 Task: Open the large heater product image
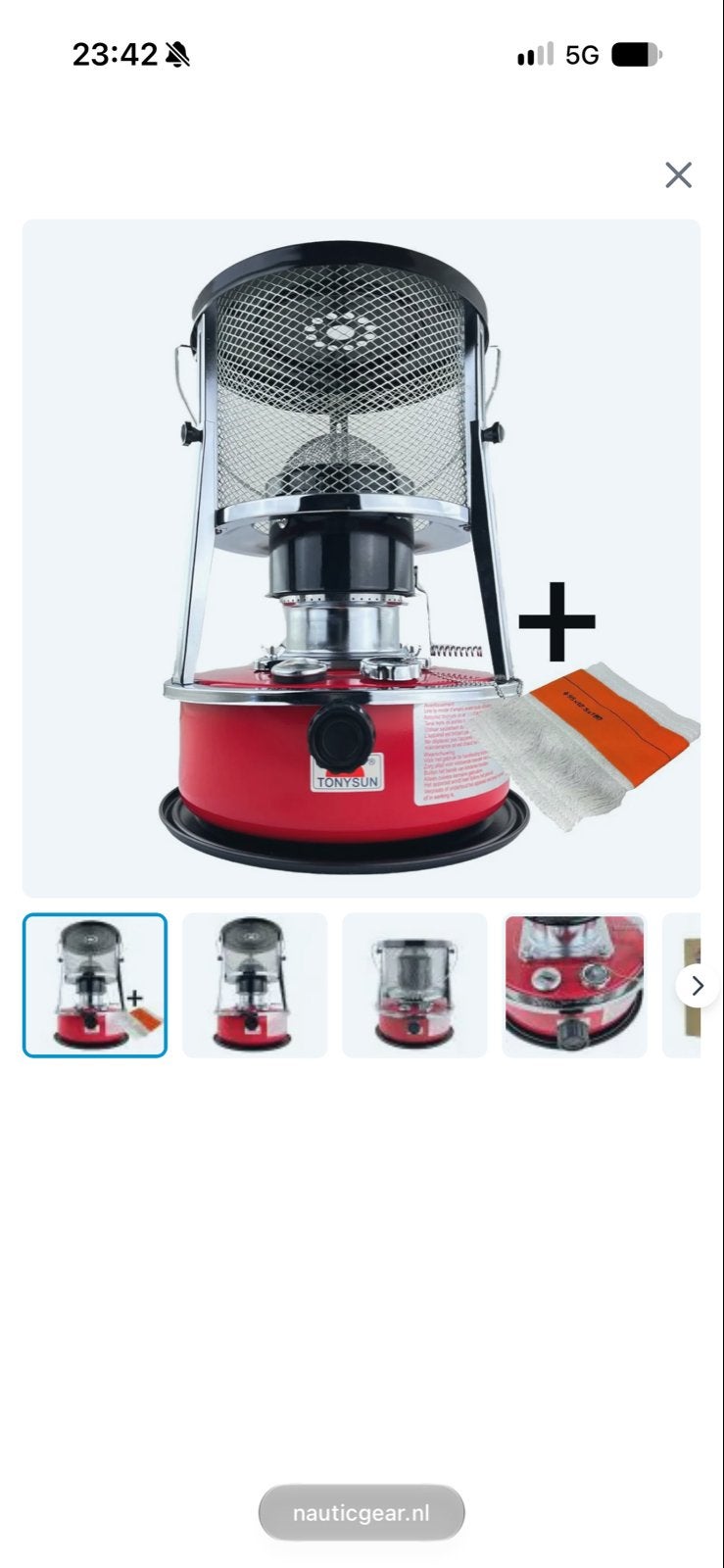click(x=362, y=558)
